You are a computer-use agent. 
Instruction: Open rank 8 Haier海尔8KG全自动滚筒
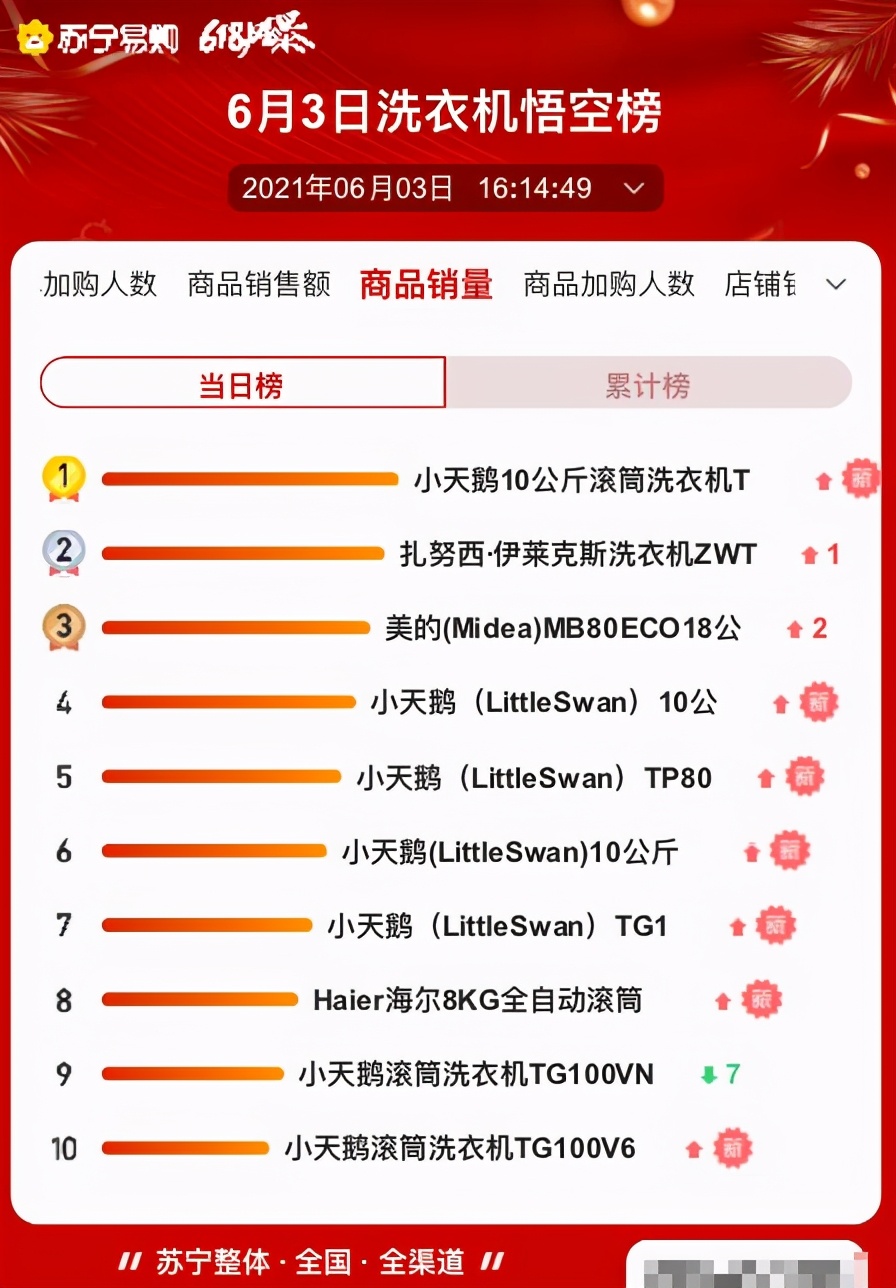[477, 1000]
